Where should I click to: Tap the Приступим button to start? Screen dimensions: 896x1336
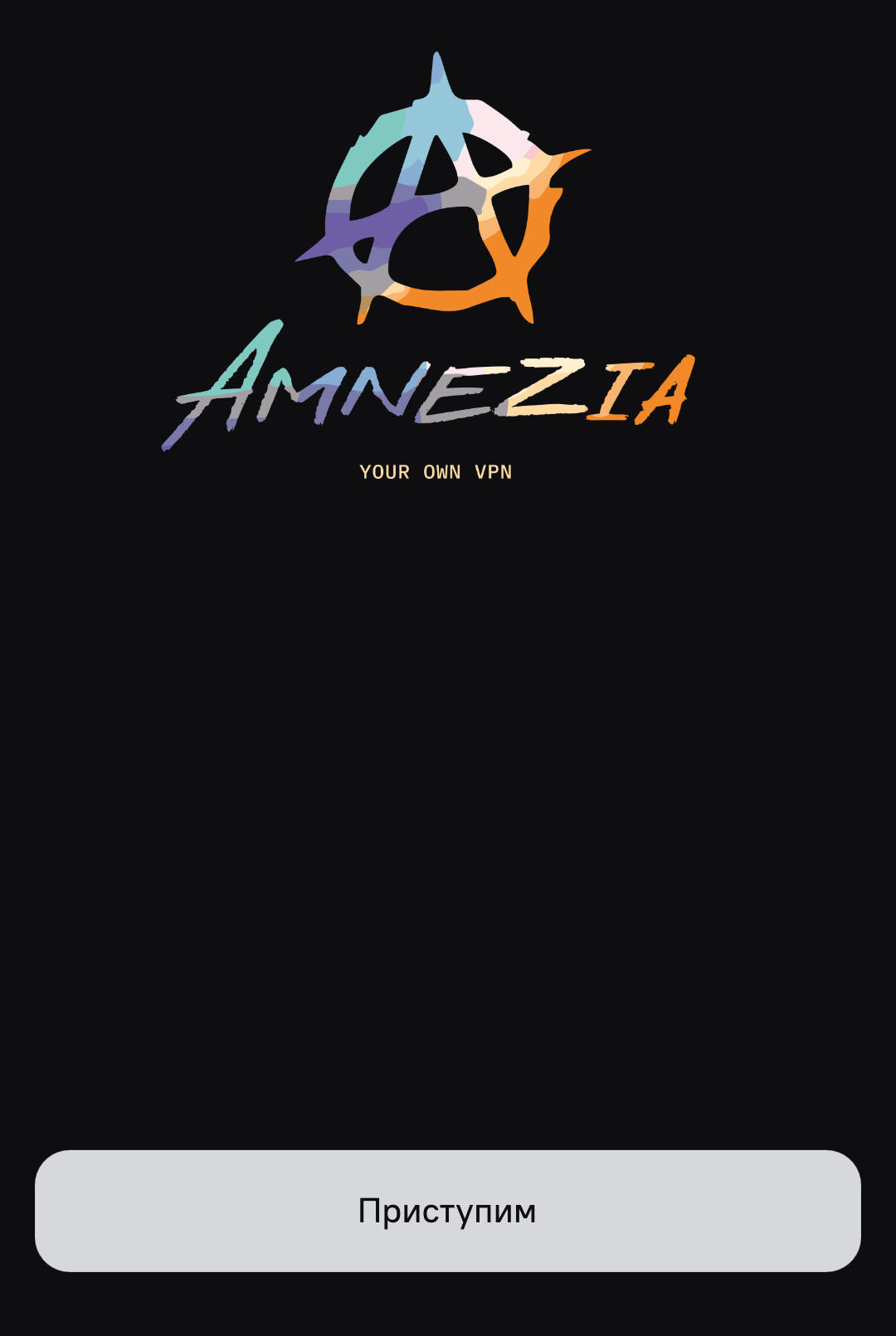tap(447, 1211)
